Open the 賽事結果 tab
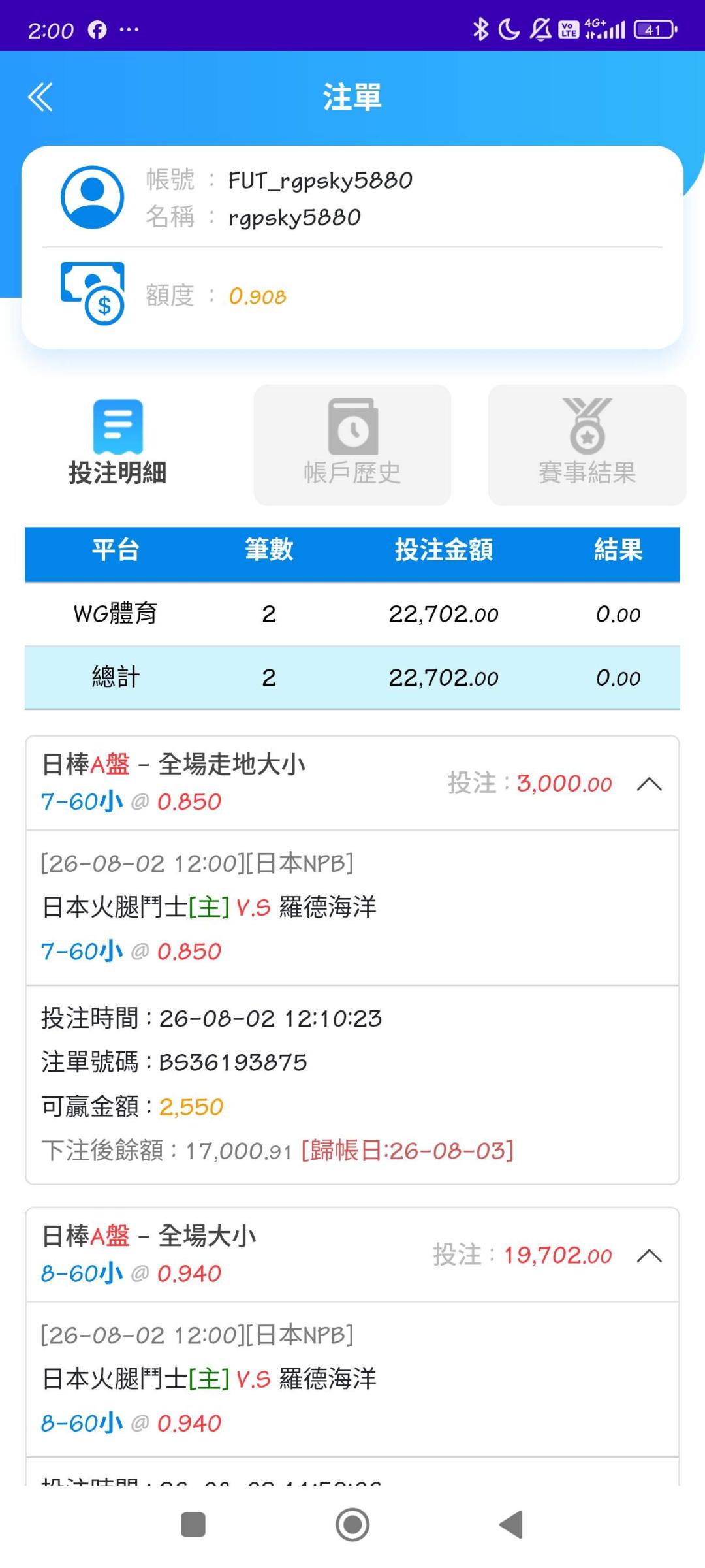The image size is (705, 1568). point(587,444)
